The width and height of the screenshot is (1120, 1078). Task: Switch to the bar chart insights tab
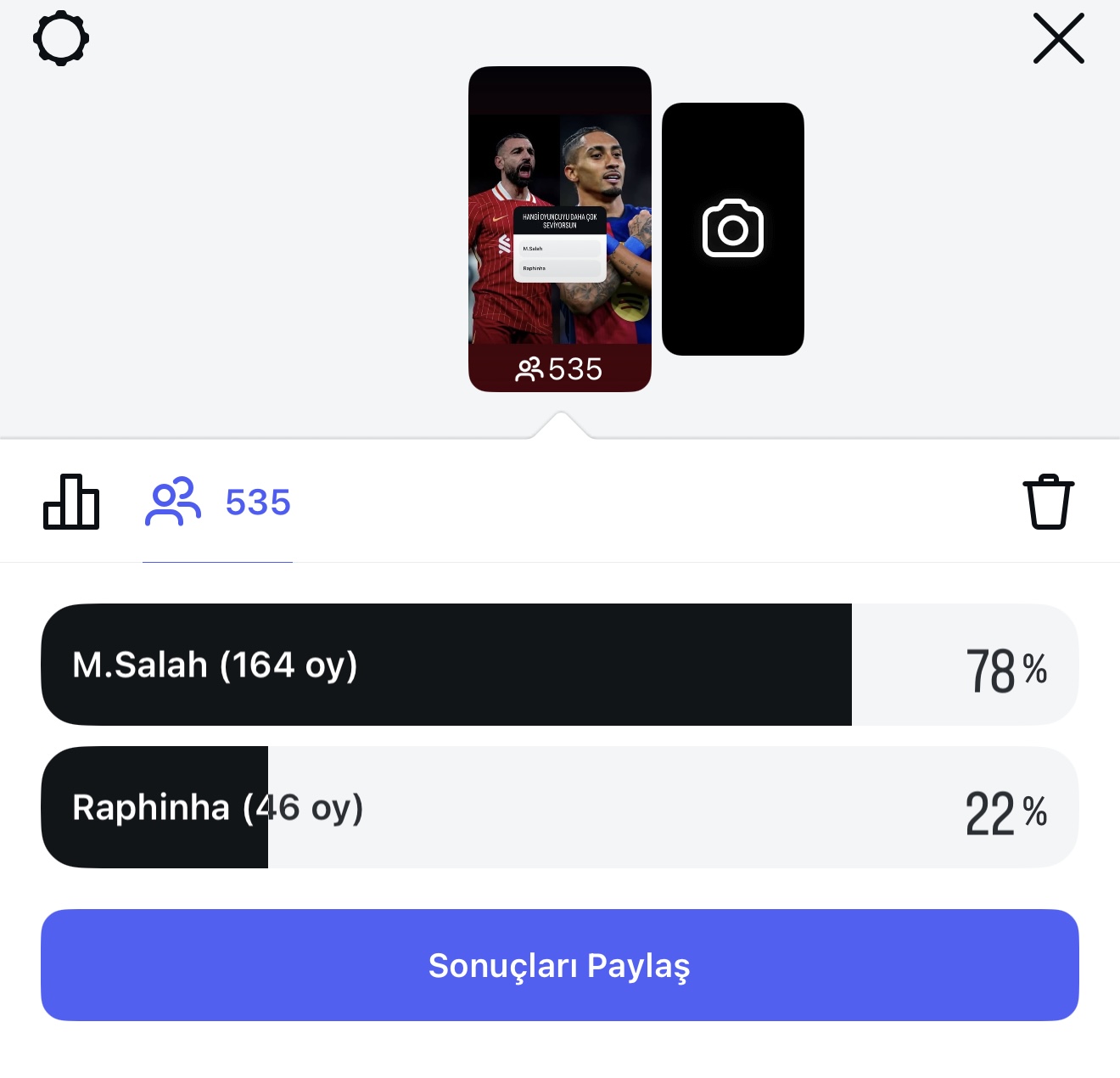[71, 502]
